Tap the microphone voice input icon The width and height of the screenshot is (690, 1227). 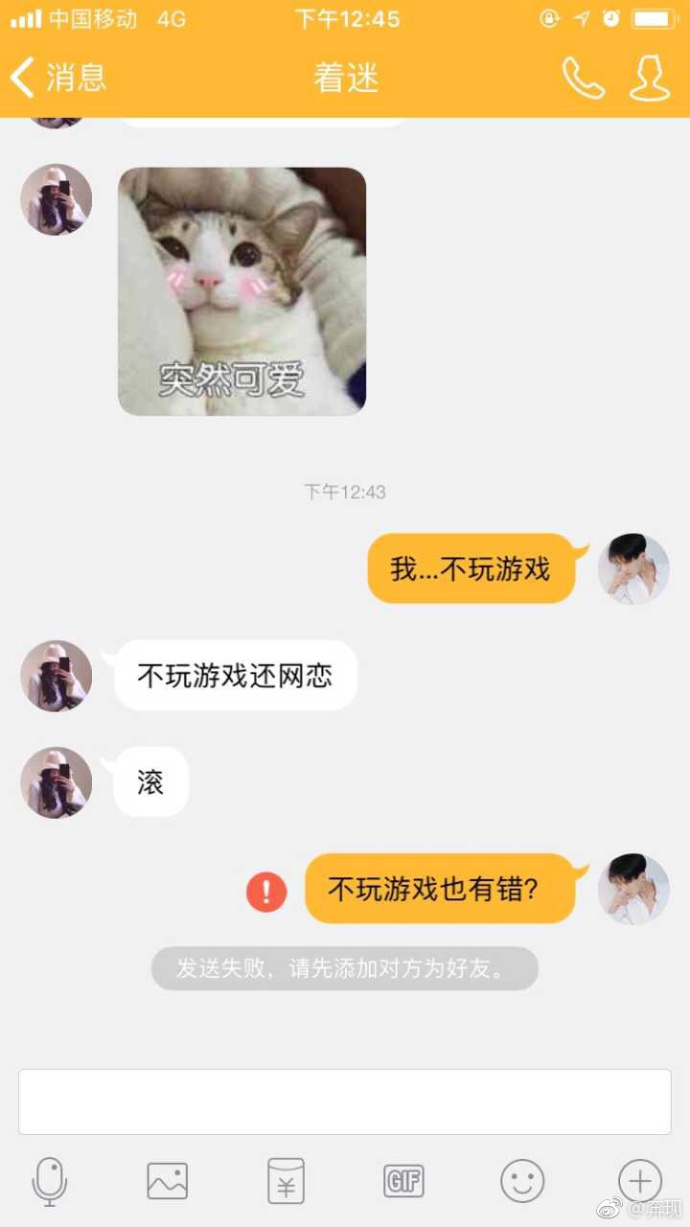[x=49, y=1181]
